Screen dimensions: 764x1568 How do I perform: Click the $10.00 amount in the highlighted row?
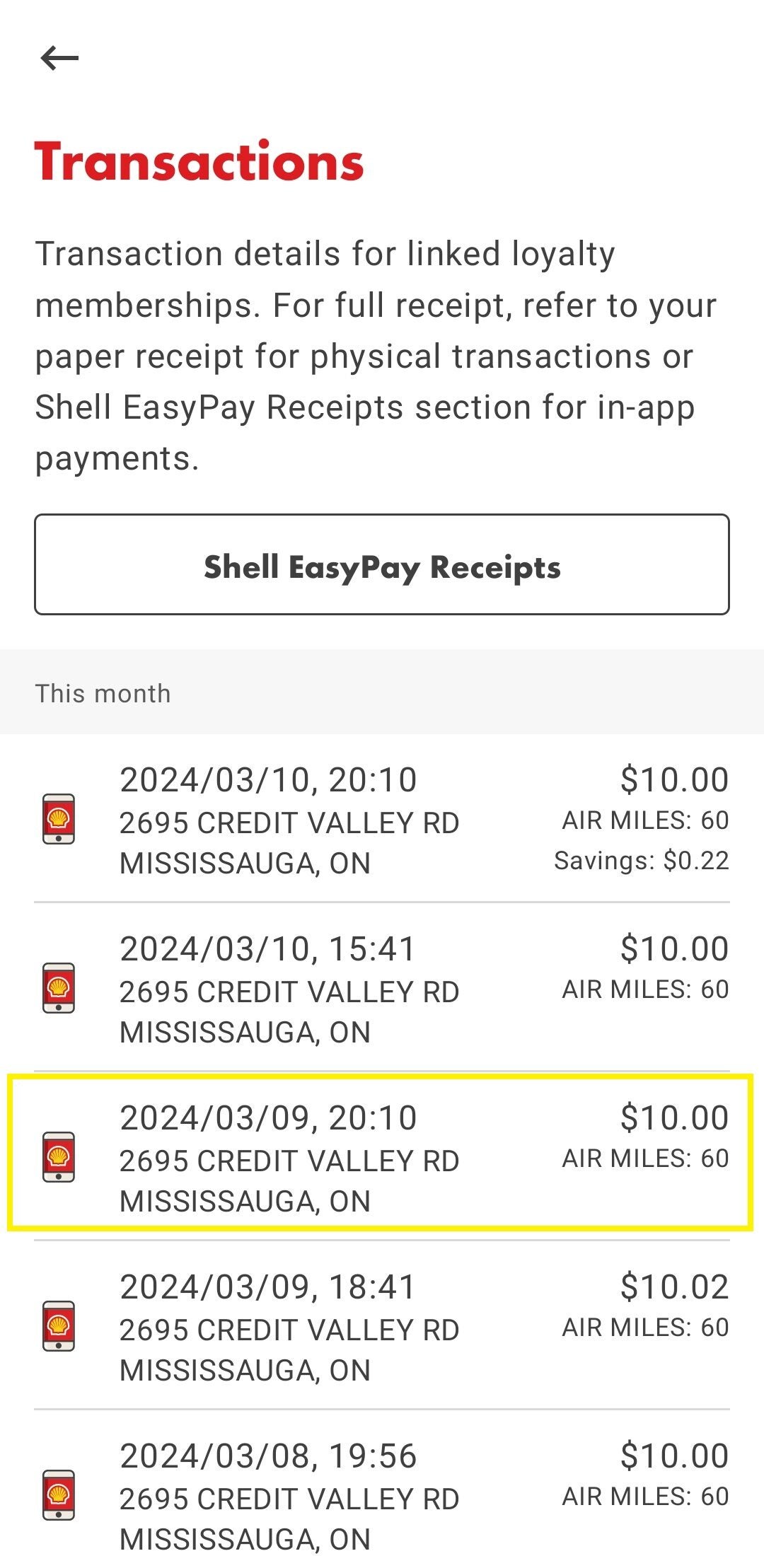coord(672,1117)
